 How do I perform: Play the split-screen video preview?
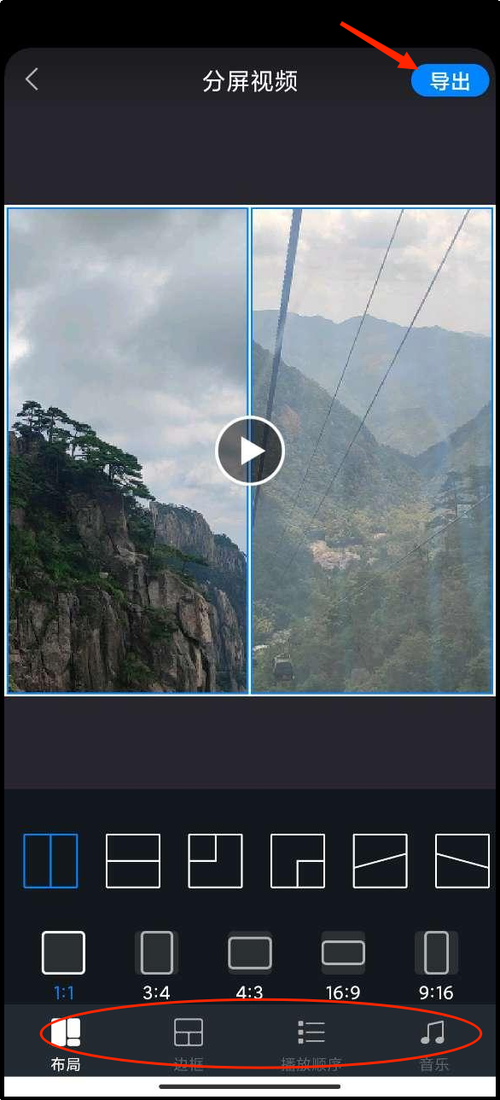(x=250, y=450)
